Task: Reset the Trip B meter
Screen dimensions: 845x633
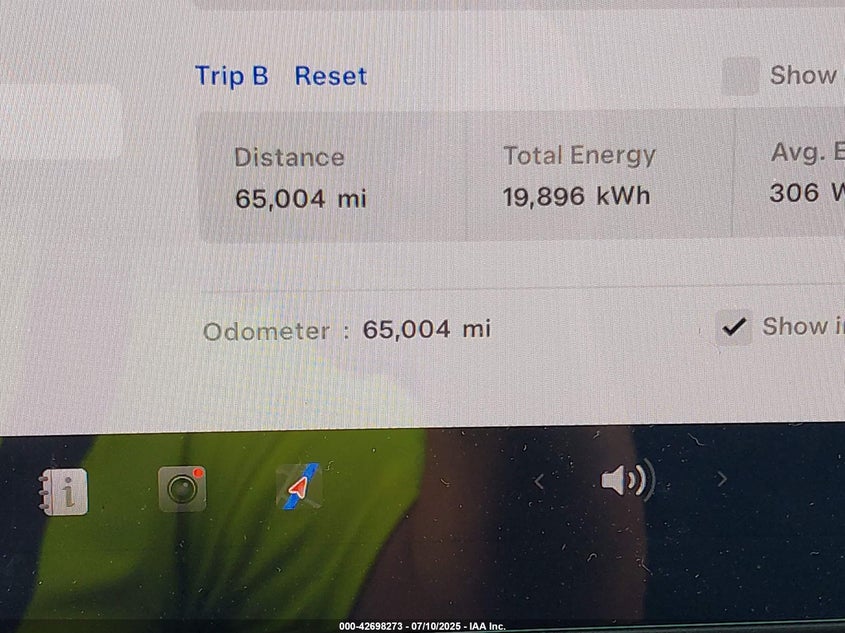Action: pos(330,76)
